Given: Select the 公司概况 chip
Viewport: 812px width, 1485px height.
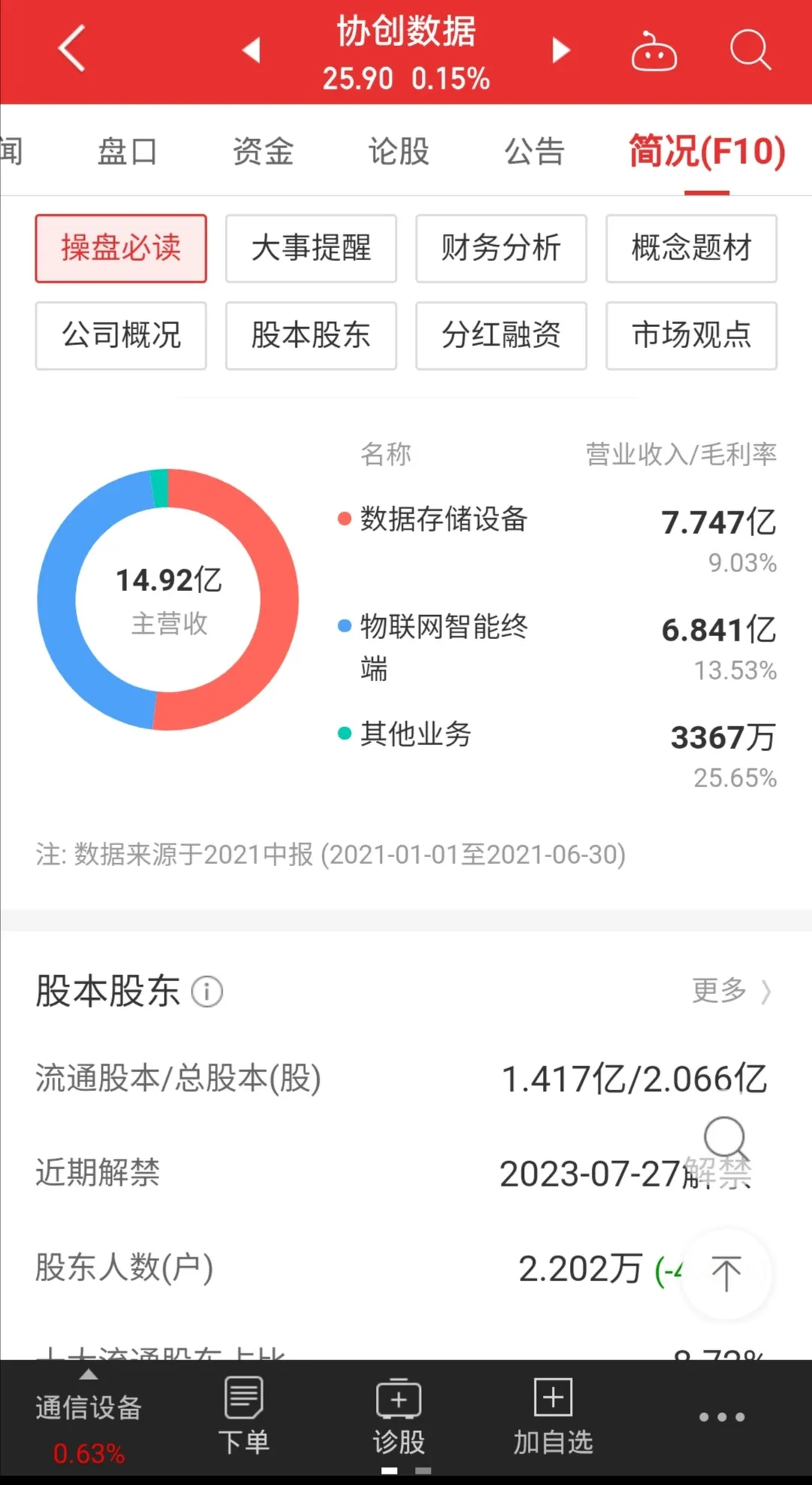Looking at the screenshot, I should pyautogui.click(x=121, y=335).
